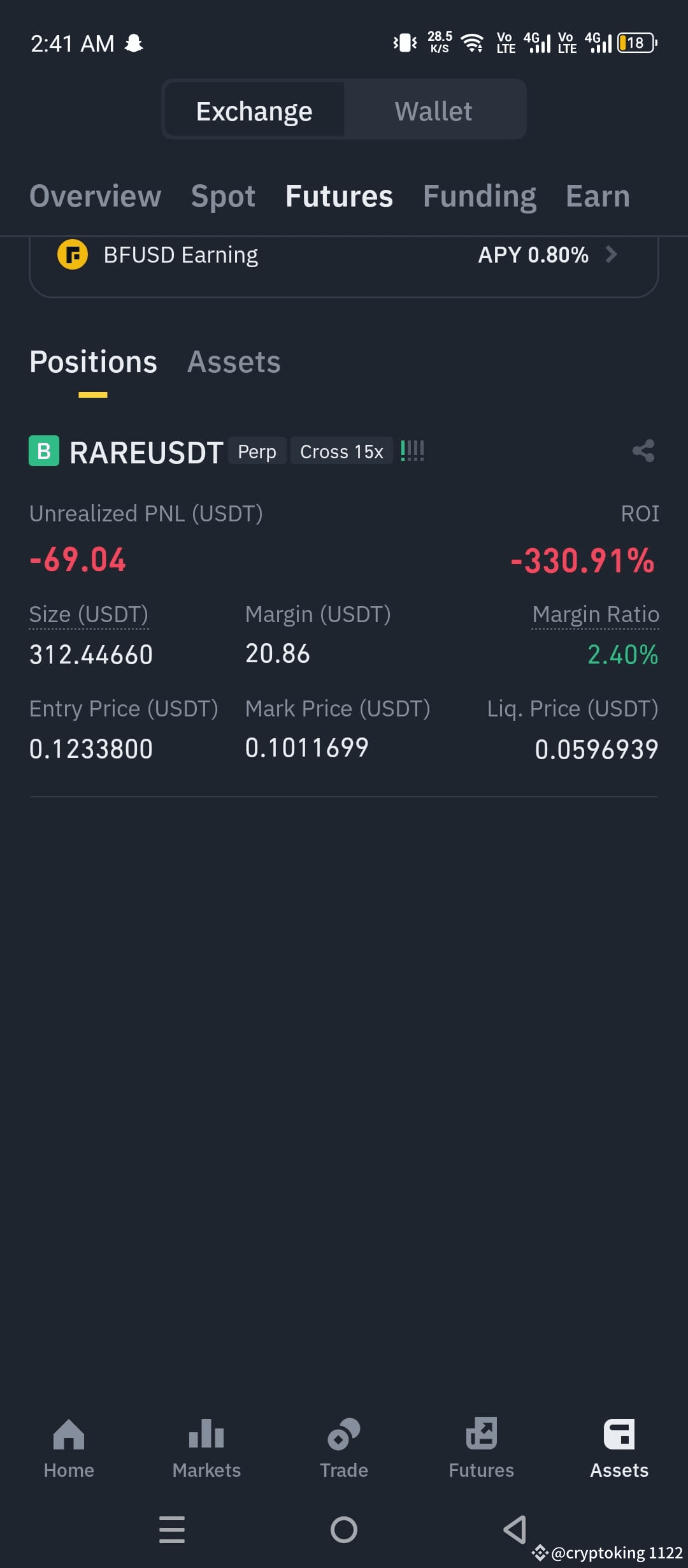Select the Markets icon in bottom navigation
Screen dimensions: 688x1568
pos(206,1450)
